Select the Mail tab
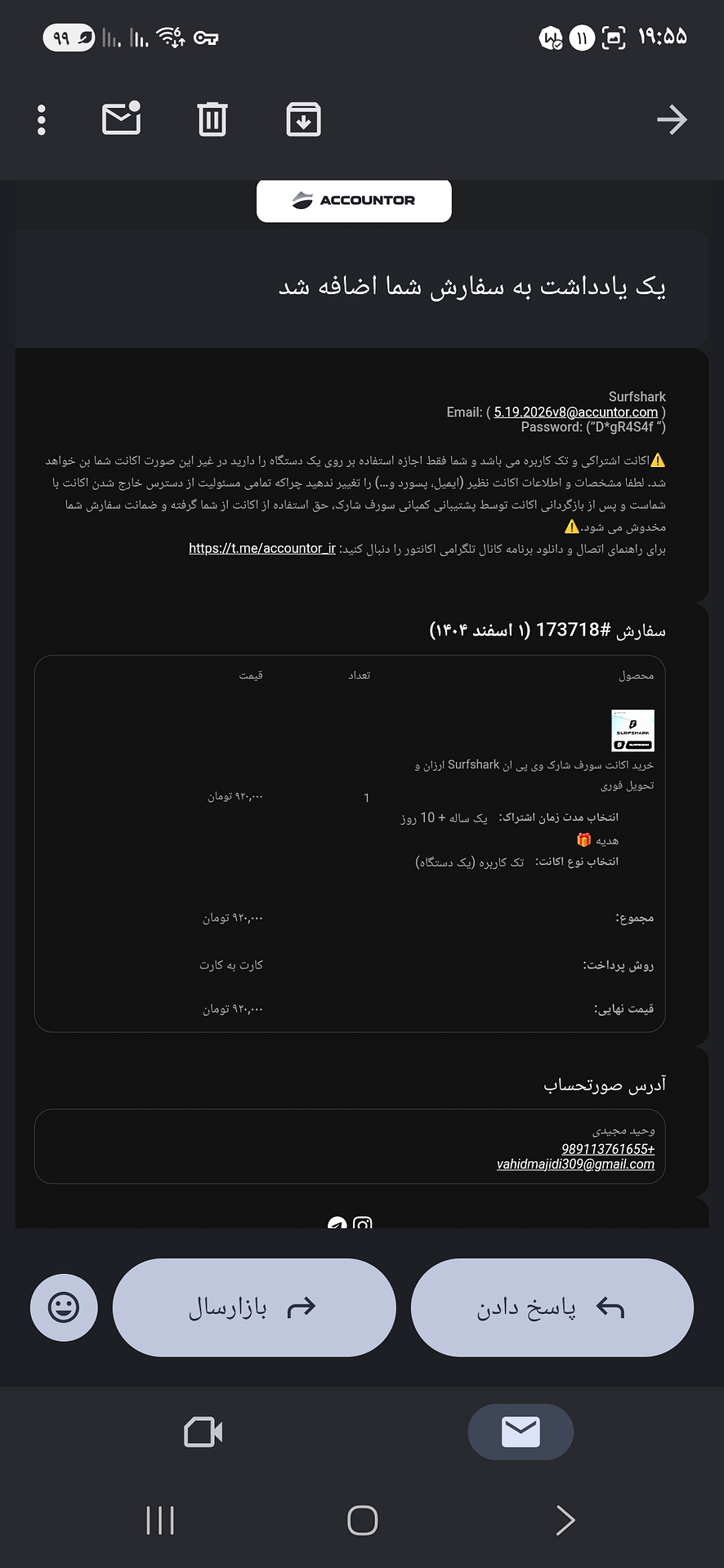The height and width of the screenshot is (1568, 724). coord(521,1432)
